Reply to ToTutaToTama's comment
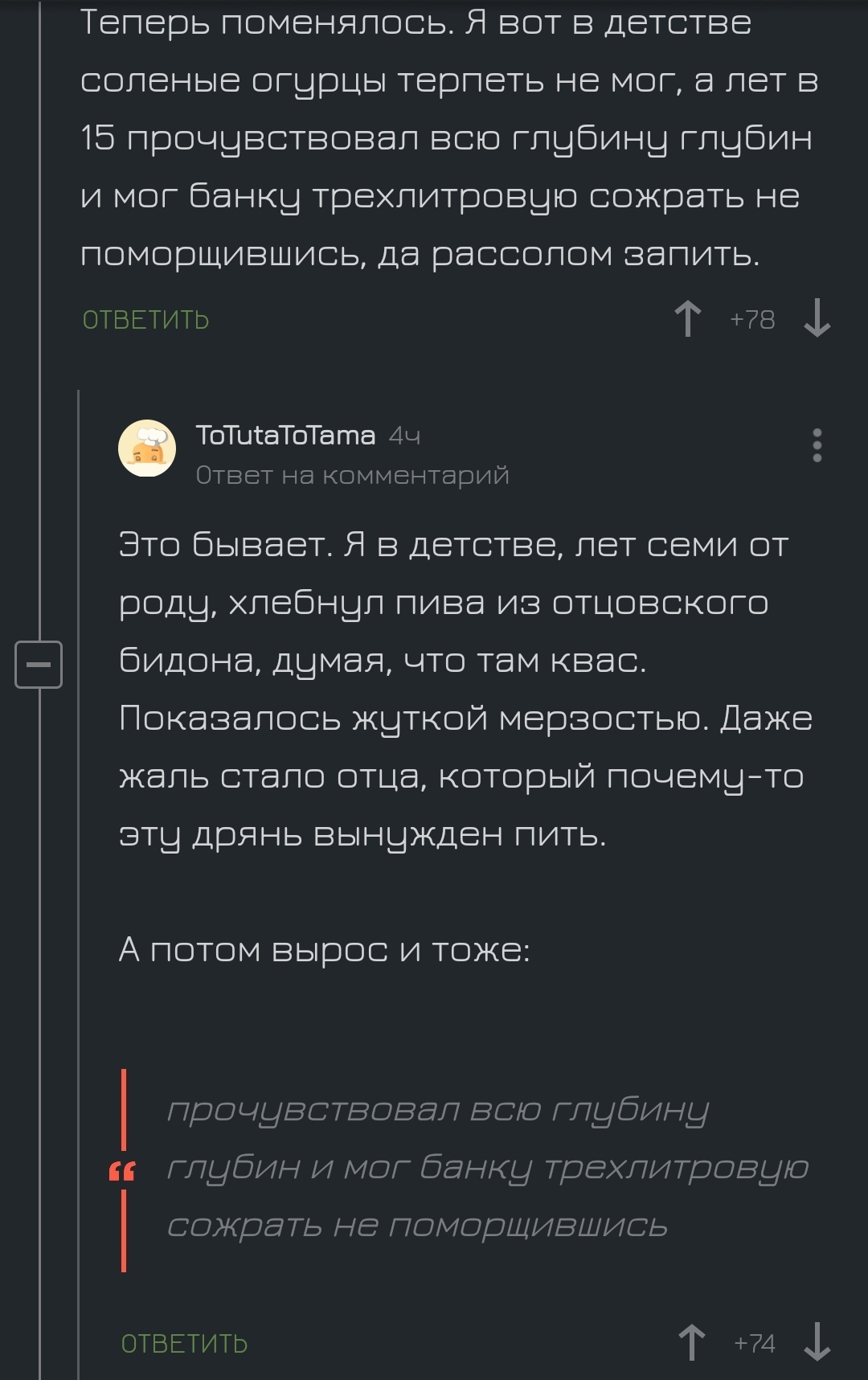868x1380 pixels. (x=184, y=1344)
